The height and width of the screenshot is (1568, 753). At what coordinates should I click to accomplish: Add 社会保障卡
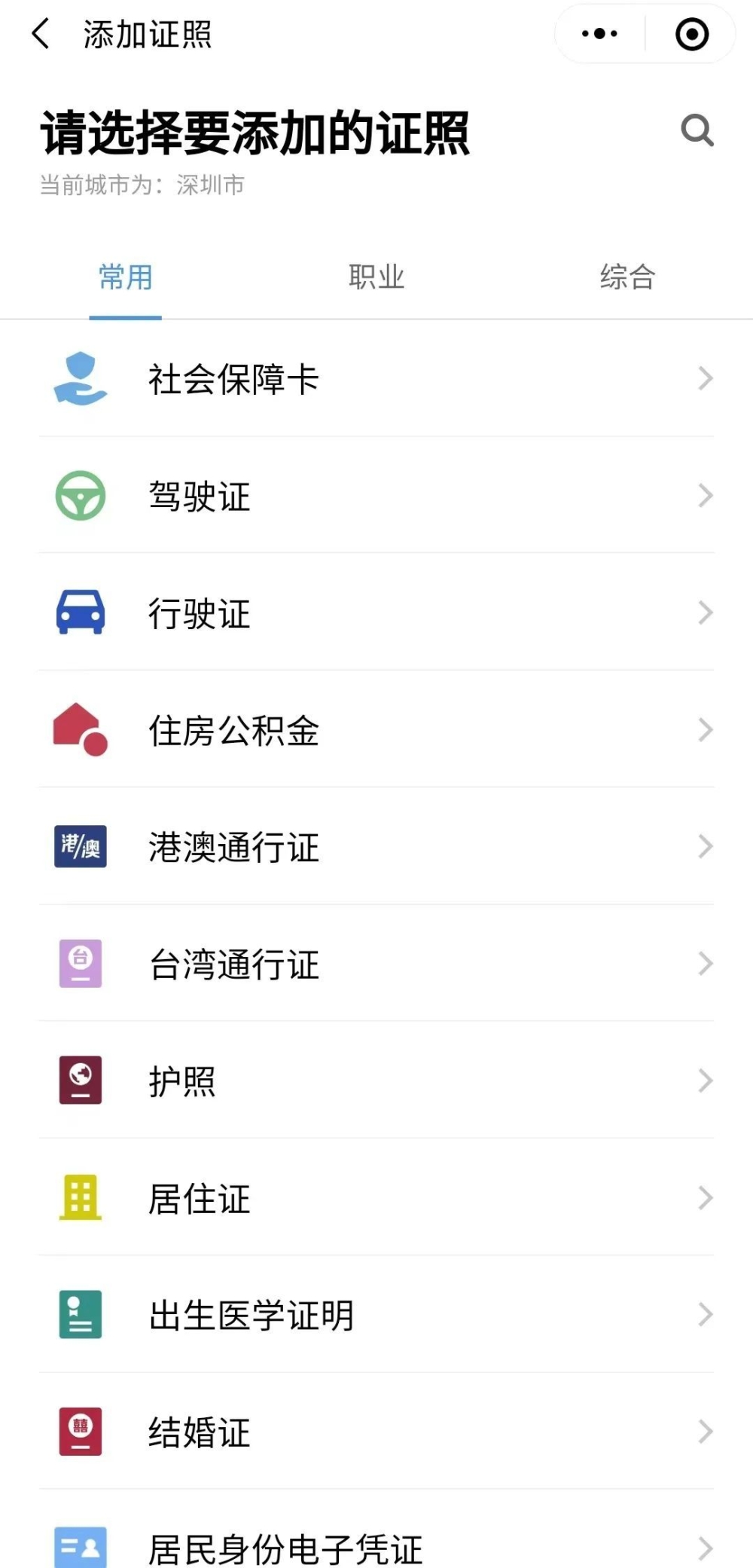pos(376,378)
